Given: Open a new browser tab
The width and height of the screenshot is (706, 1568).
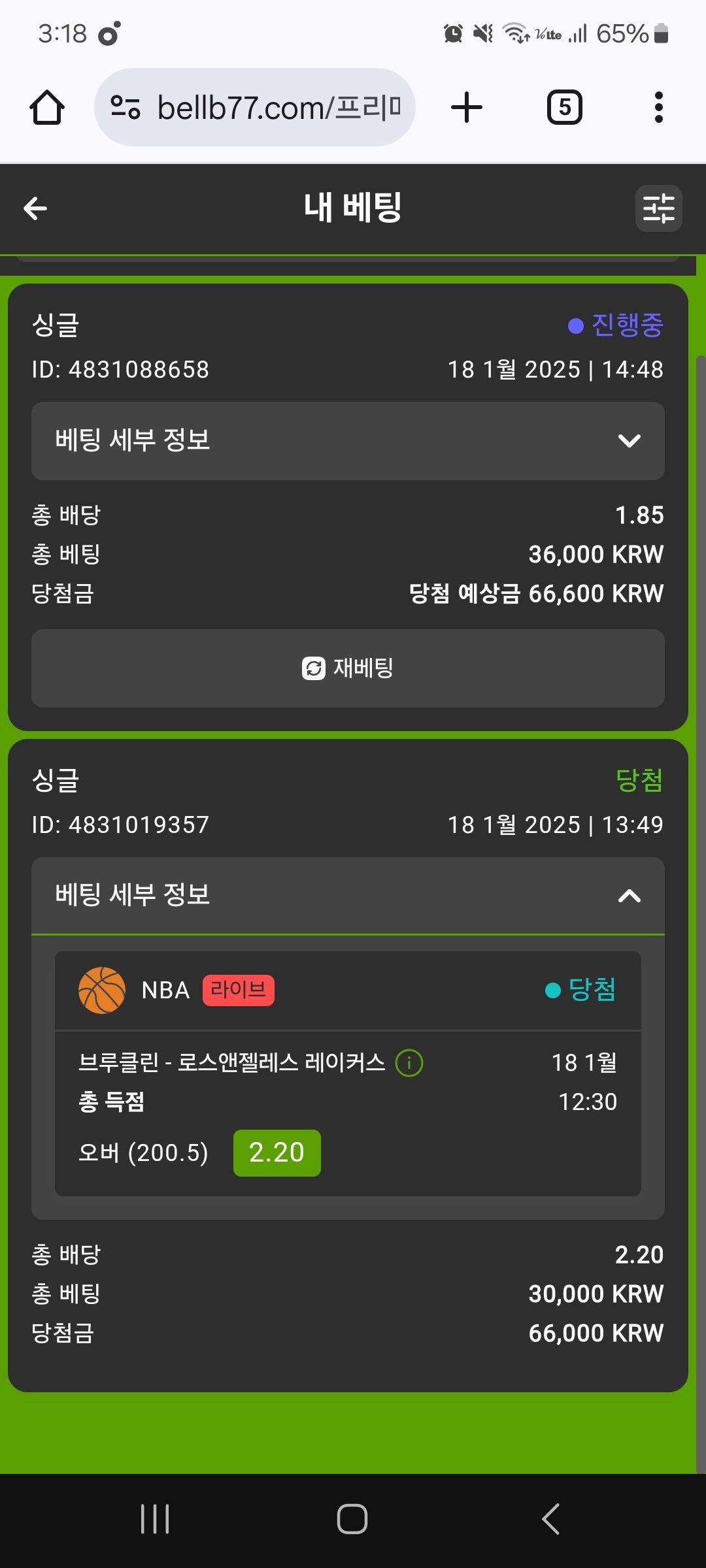Looking at the screenshot, I should point(467,108).
